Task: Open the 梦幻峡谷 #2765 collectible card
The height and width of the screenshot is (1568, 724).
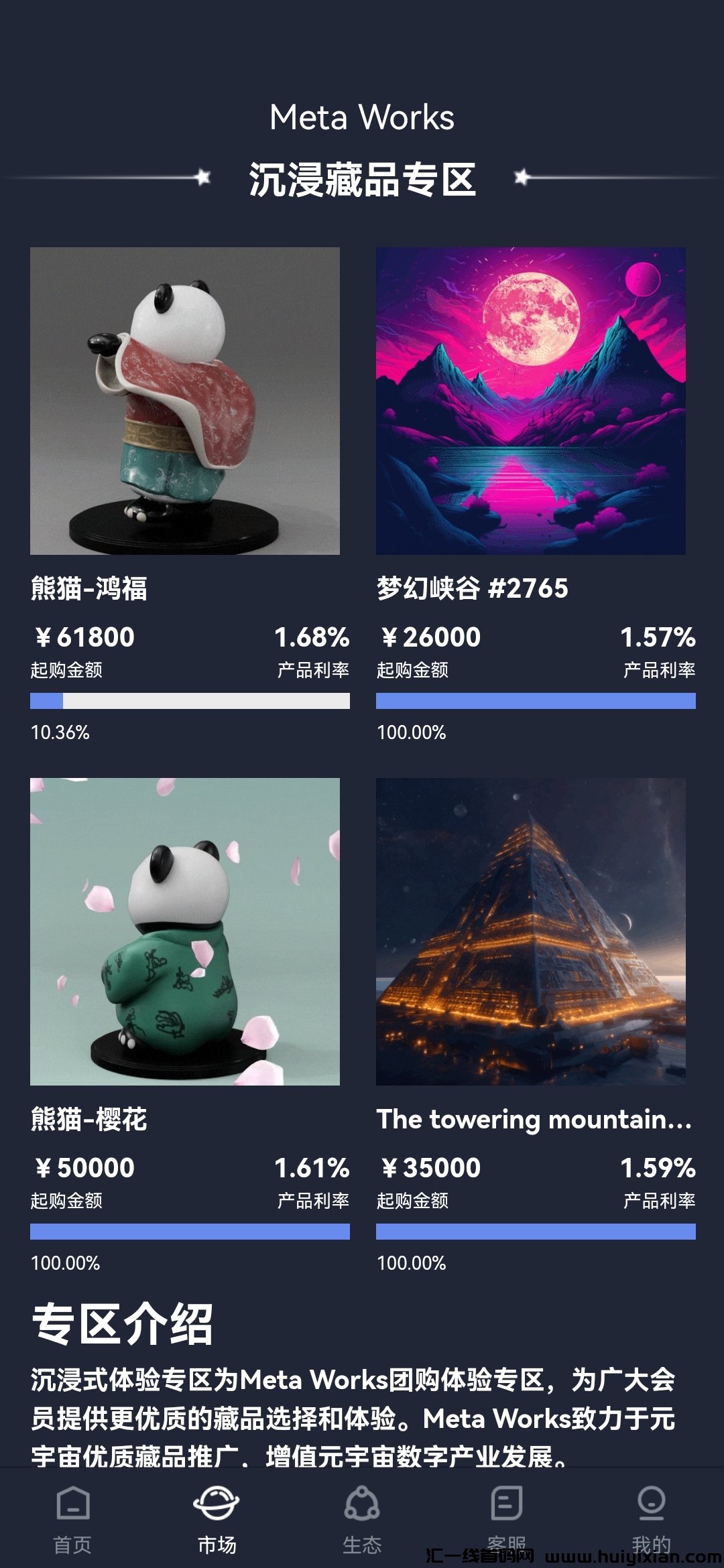Action: (x=530, y=401)
